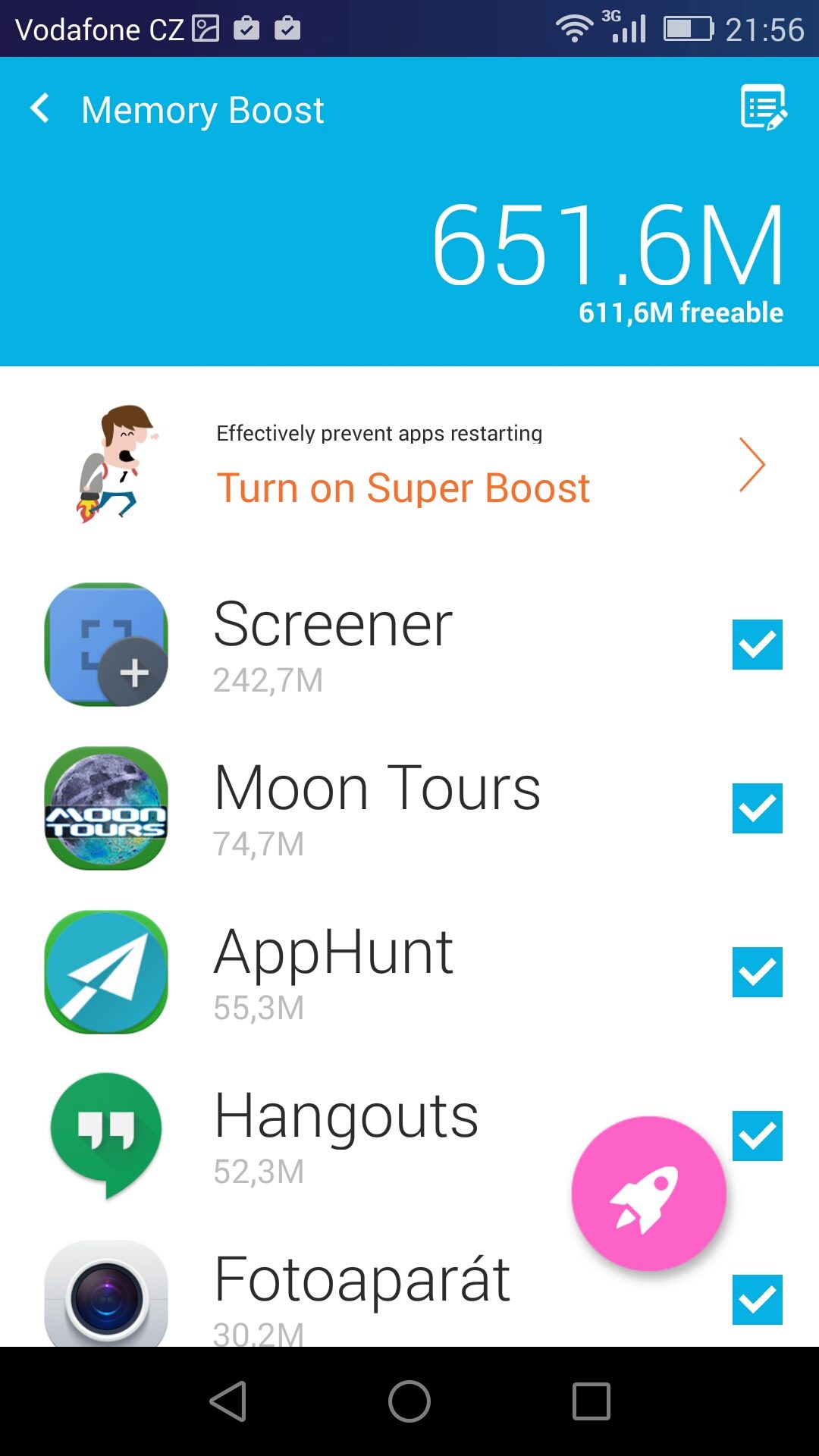Toggle the AppHunt checkbox

[757, 972]
